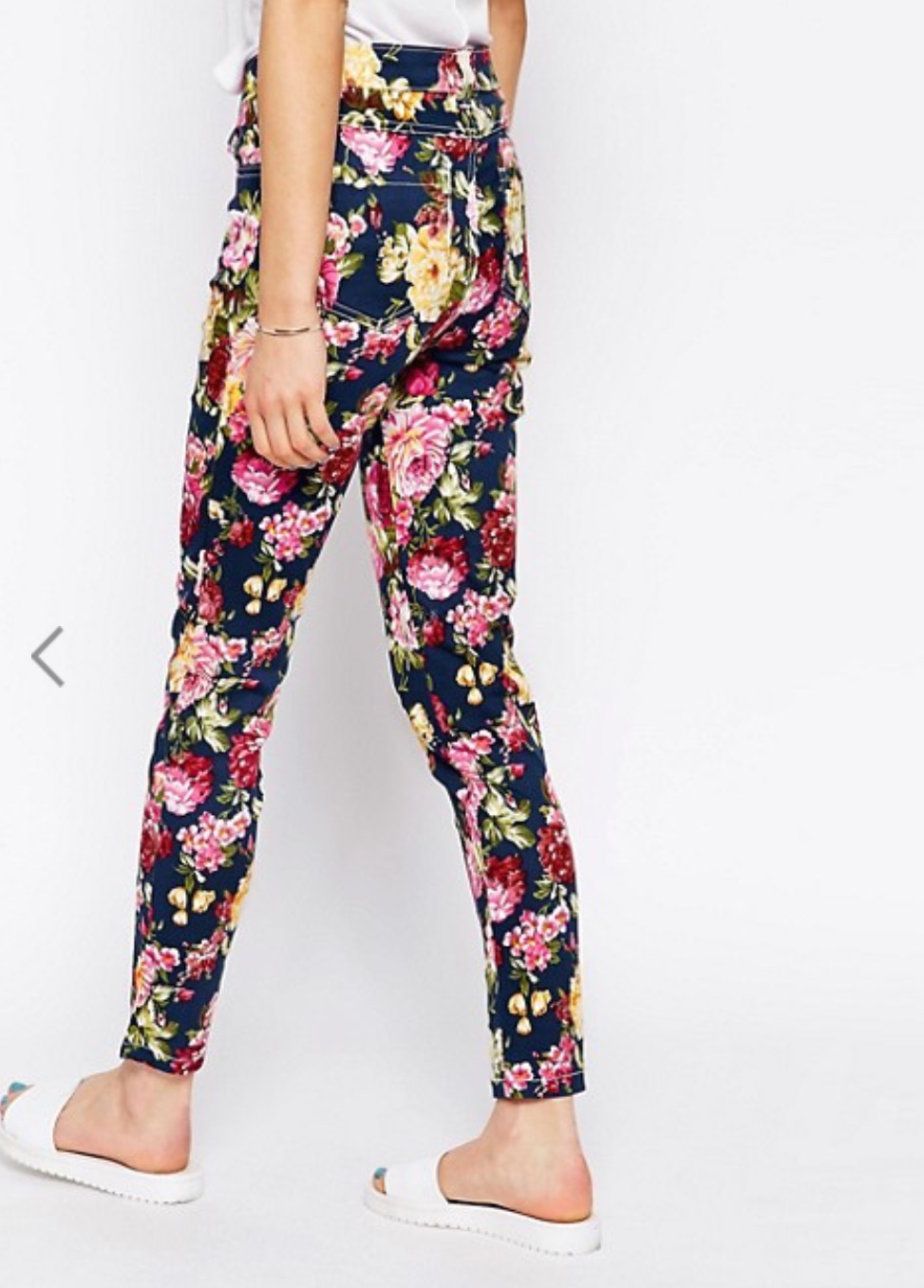
Task: Go to the previous product image
Action: (47, 656)
